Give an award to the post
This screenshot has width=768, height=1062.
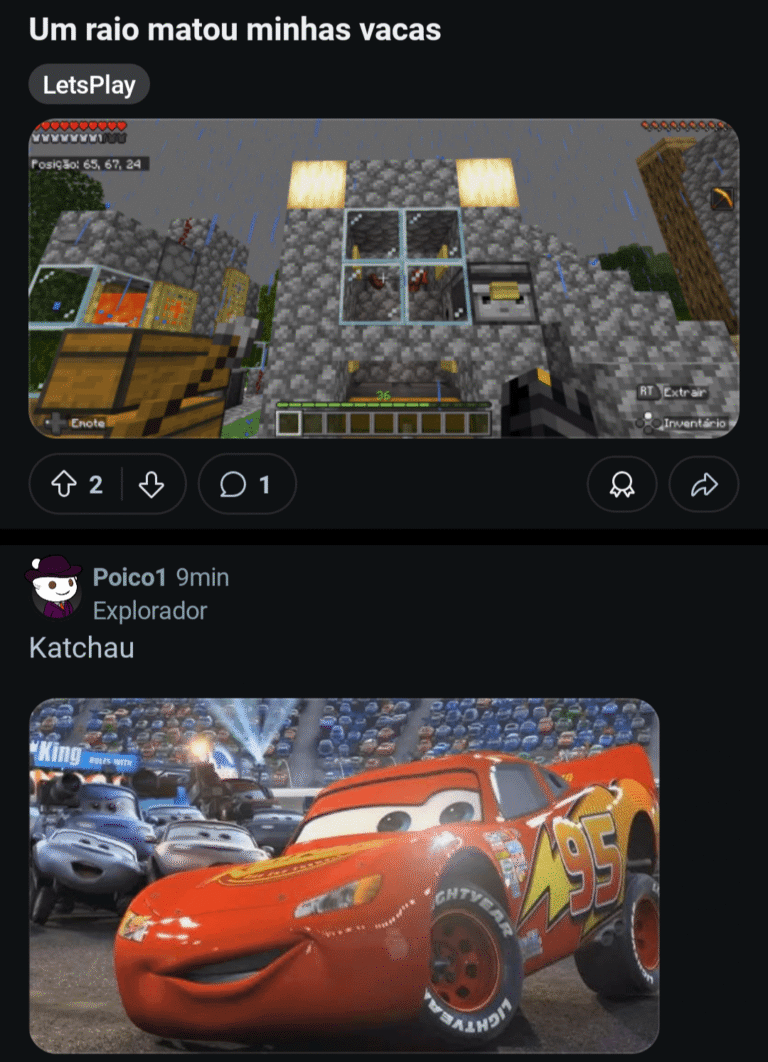click(622, 485)
